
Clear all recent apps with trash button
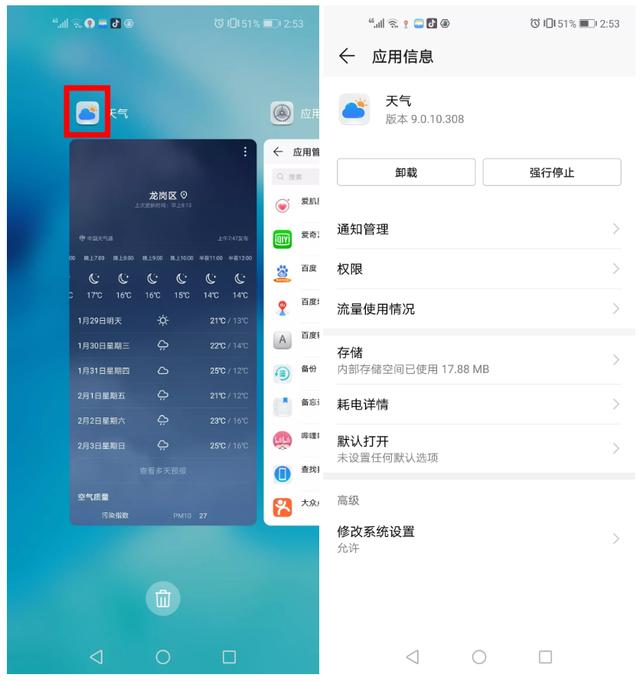(163, 598)
